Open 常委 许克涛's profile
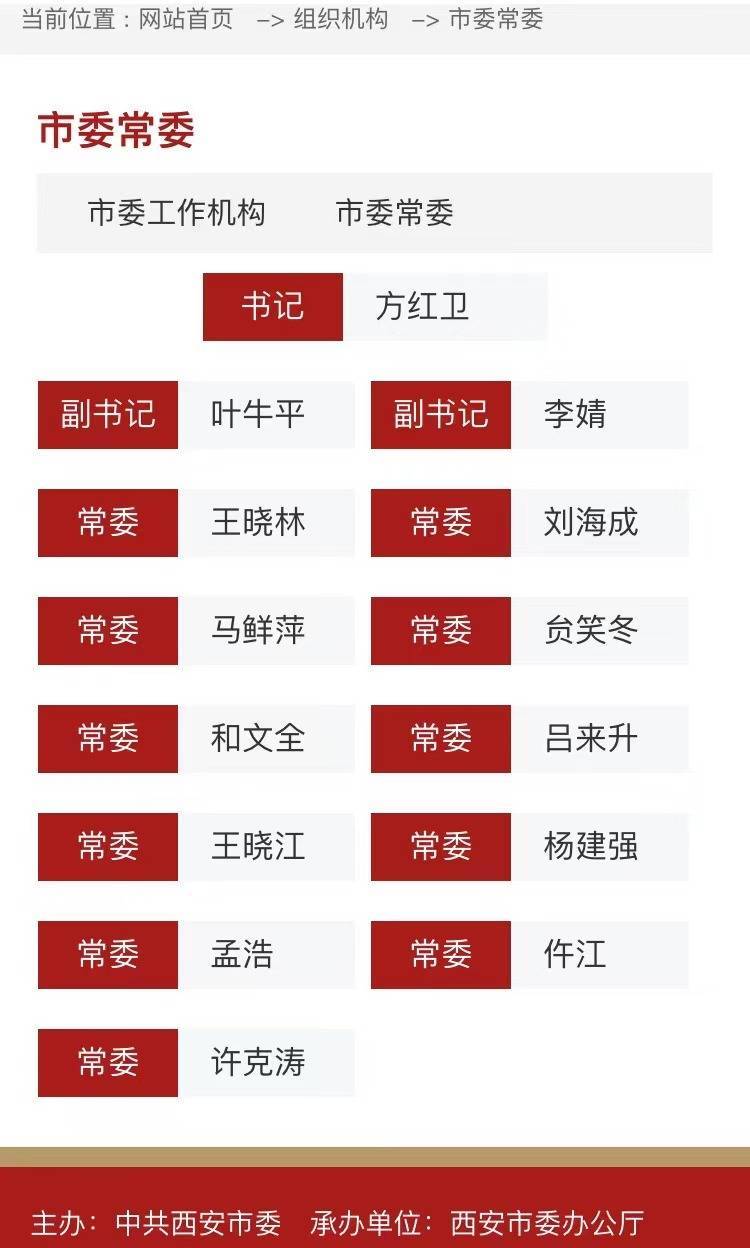The image size is (750, 1248). [x=196, y=1063]
